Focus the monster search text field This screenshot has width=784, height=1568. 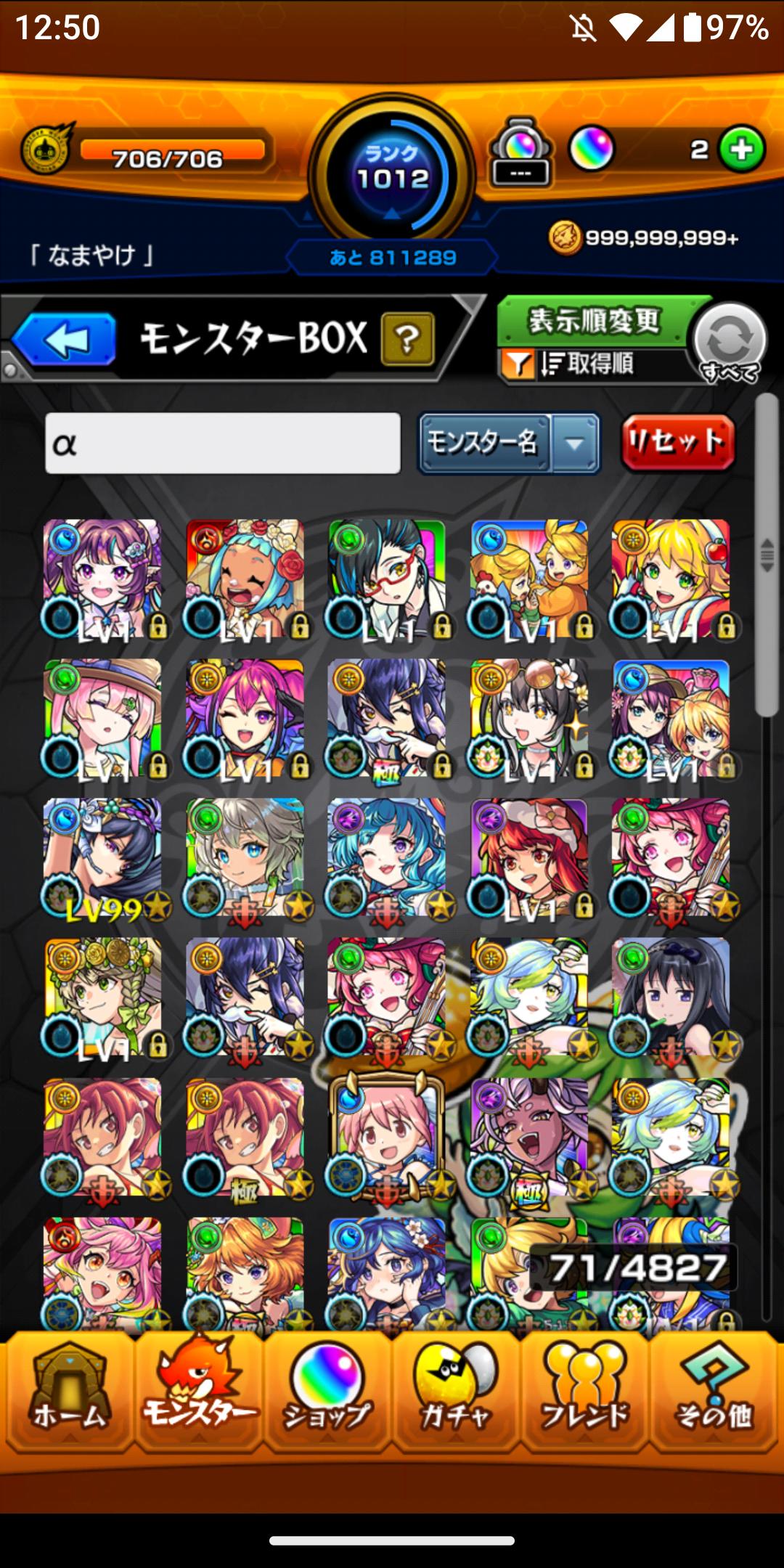[x=223, y=444]
